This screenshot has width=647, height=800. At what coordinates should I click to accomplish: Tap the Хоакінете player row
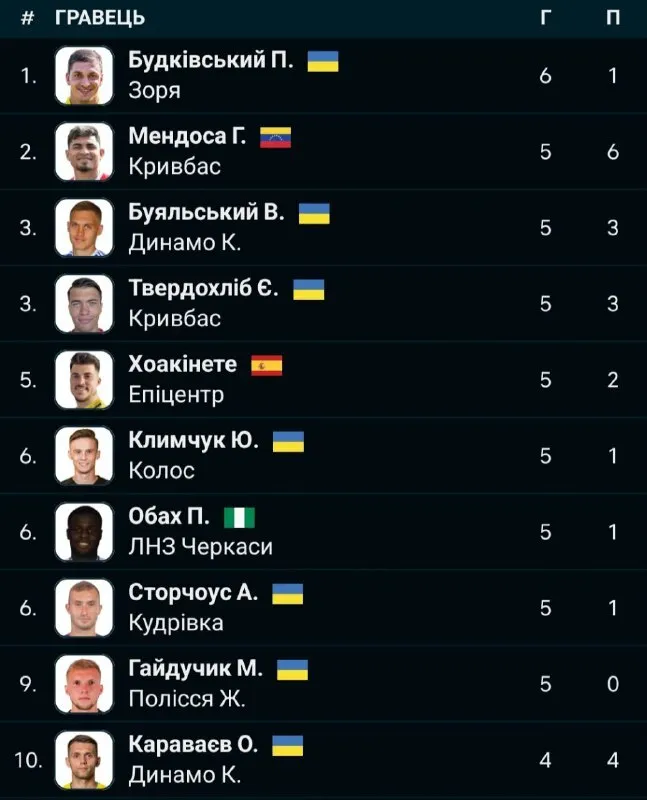coord(183,366)
